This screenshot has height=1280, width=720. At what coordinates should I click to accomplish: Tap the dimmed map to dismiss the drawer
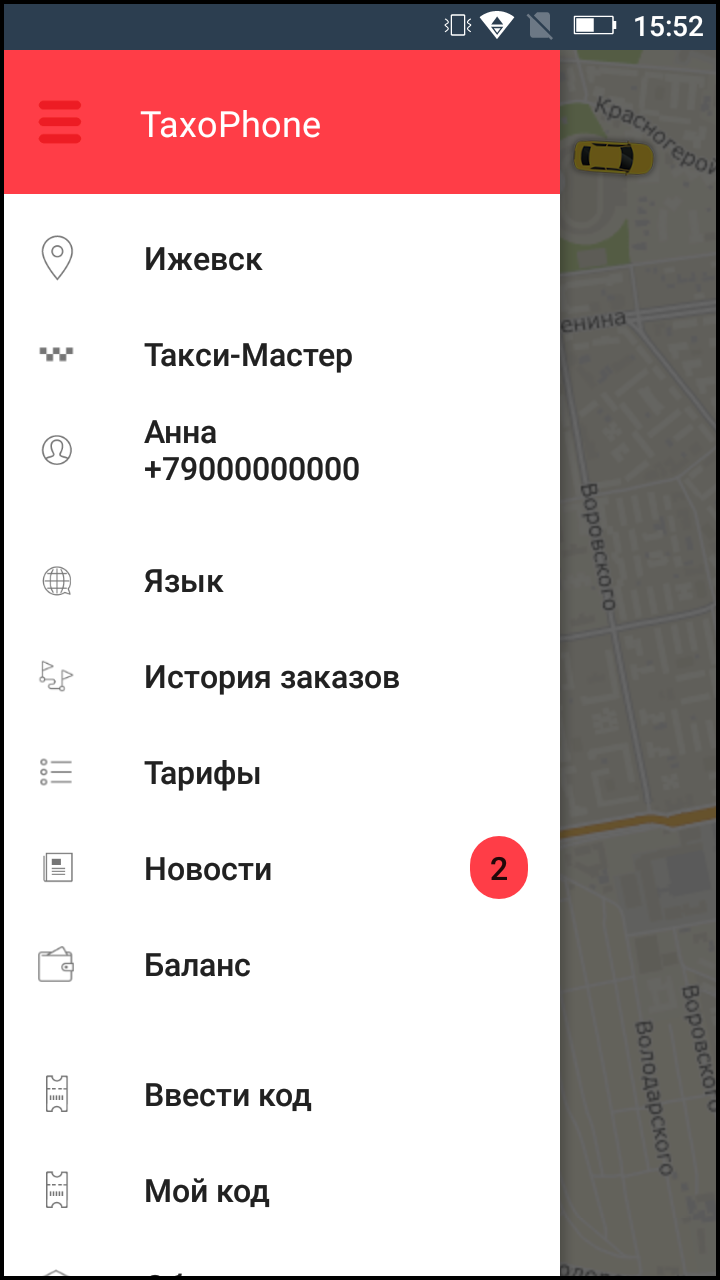coord(640,660)
